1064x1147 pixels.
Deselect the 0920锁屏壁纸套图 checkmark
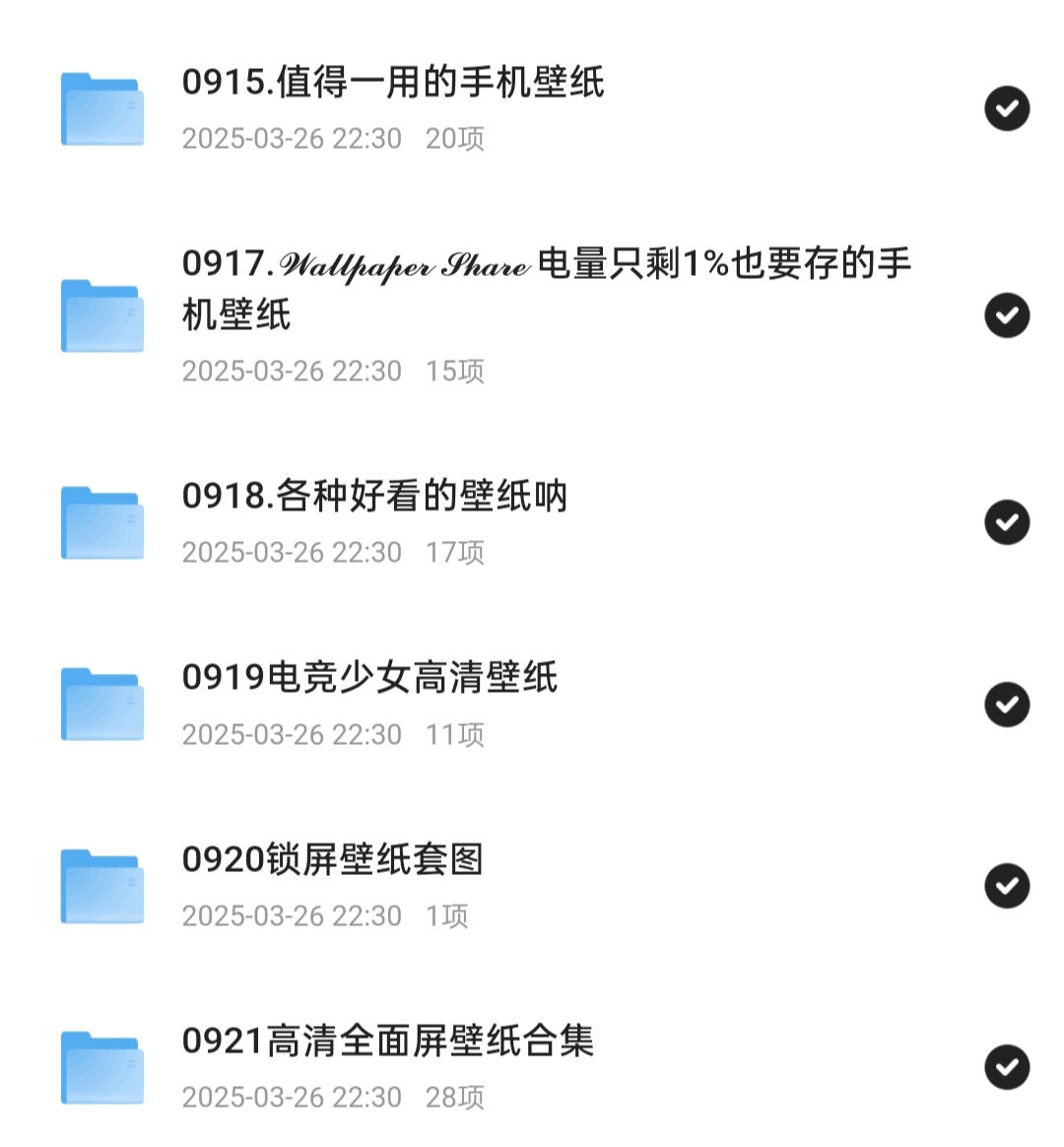coord(1007,886)
